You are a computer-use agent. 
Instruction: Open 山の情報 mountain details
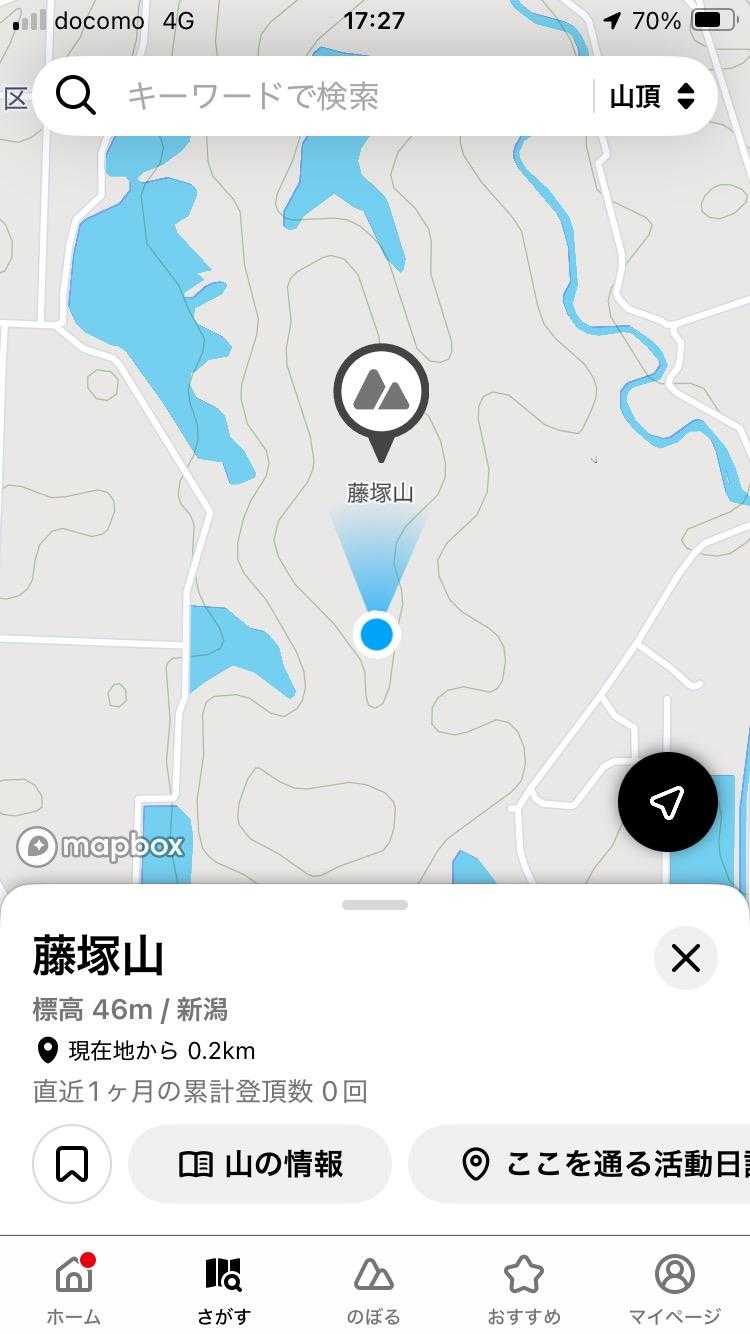pos(260,1163)
